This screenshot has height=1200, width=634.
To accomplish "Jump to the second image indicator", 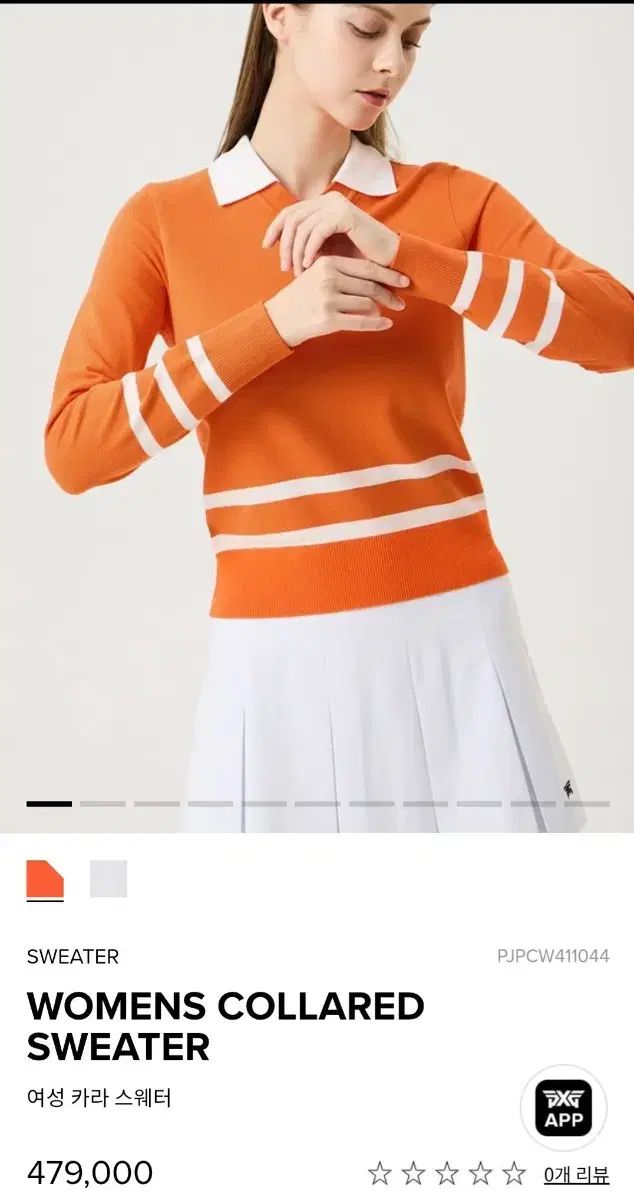I will click(103, 803).
